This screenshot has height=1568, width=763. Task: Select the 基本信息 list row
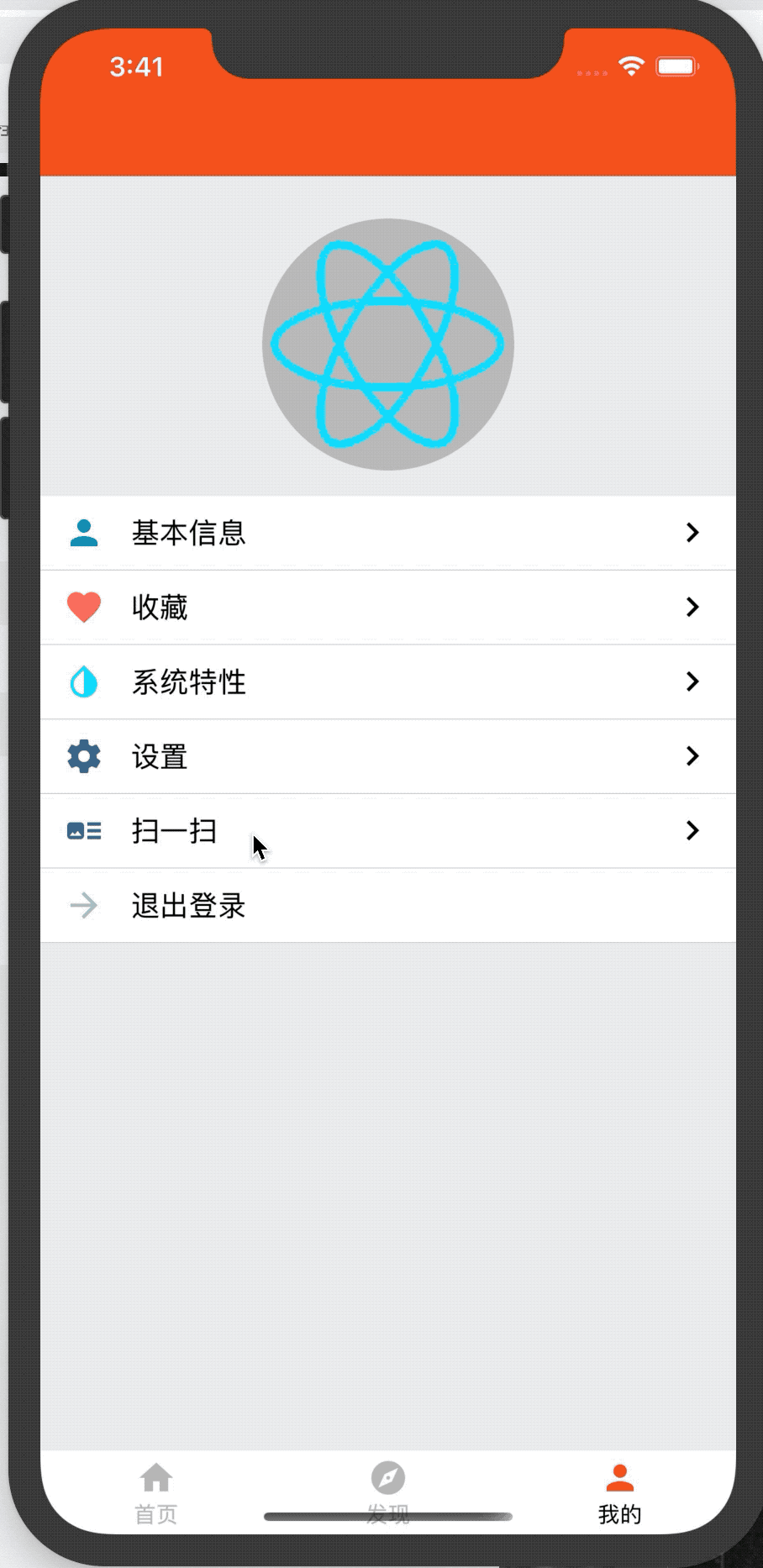point(336,533)
